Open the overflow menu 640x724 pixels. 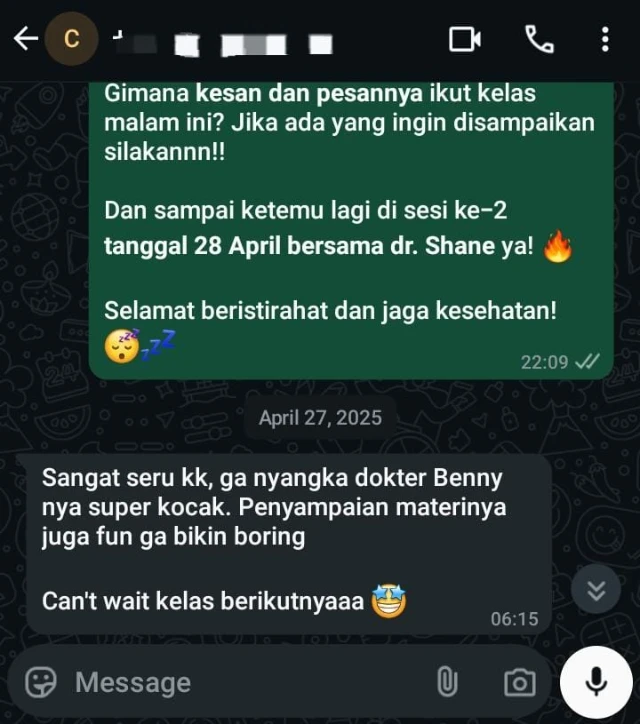(605, 39)
